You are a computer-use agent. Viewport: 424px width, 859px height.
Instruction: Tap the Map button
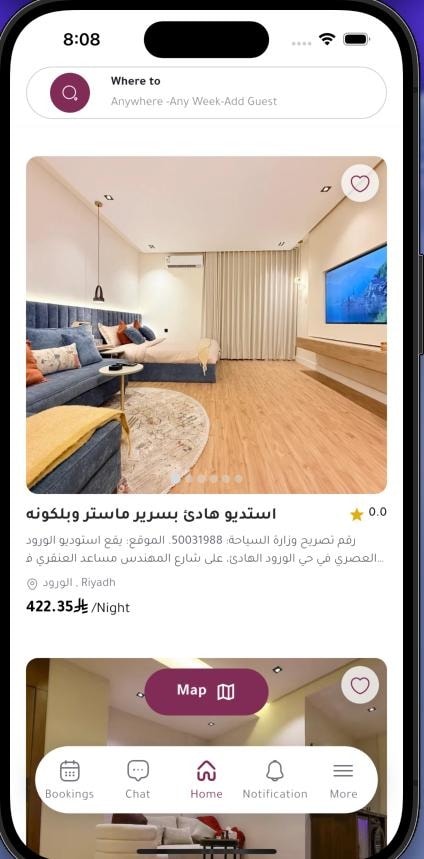[207, 691]
